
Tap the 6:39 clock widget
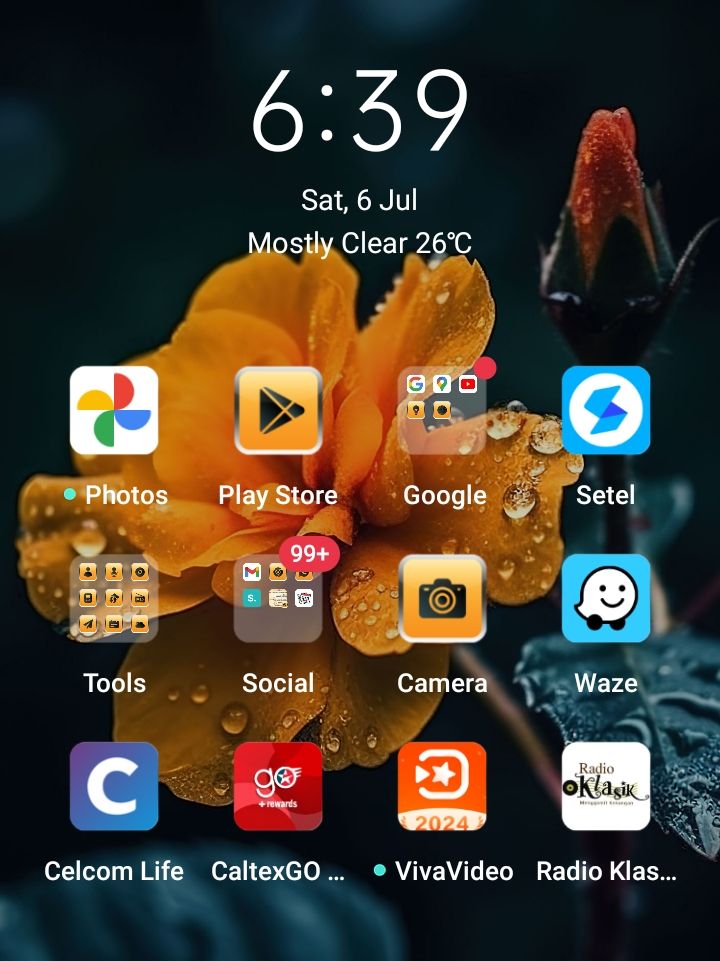360,112
